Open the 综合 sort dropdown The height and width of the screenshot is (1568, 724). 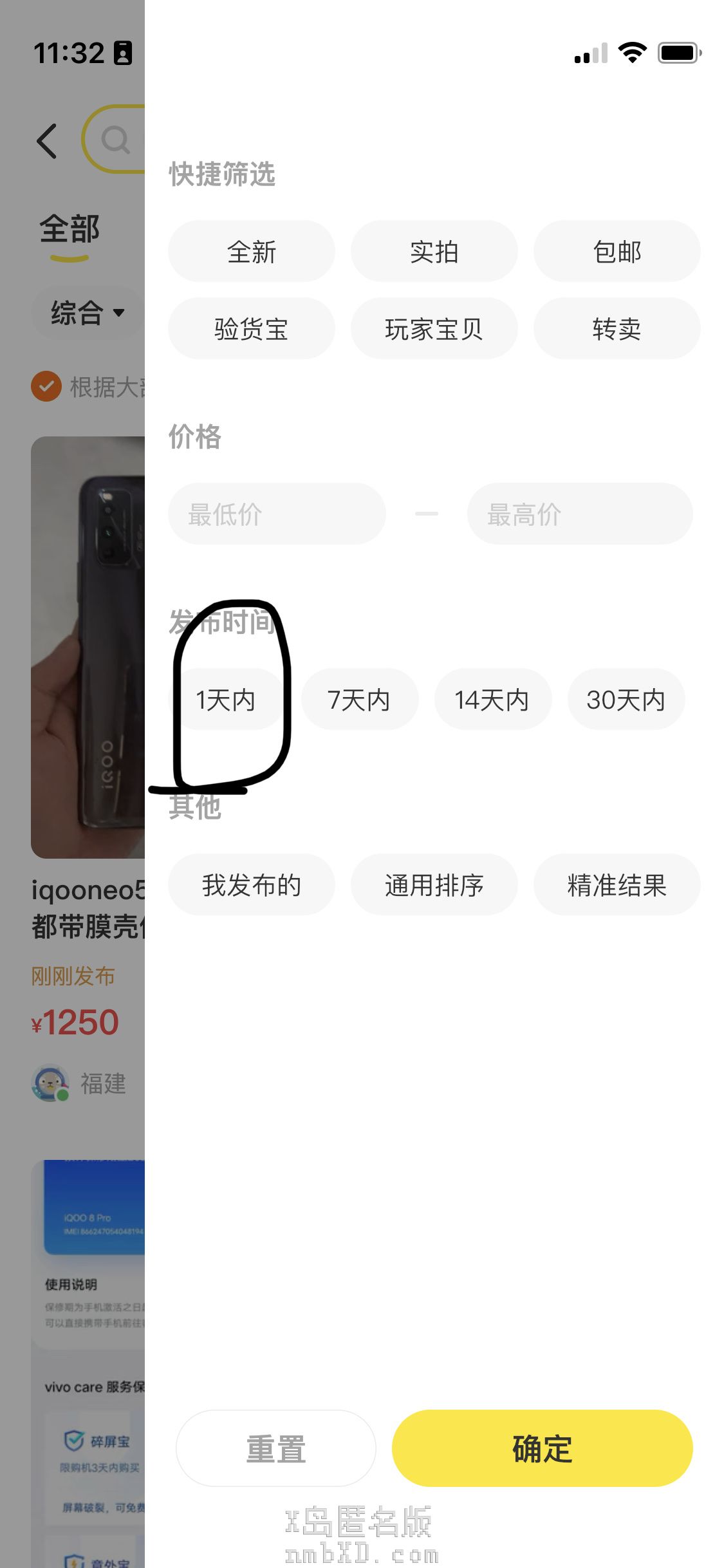[x=88, y=313]
